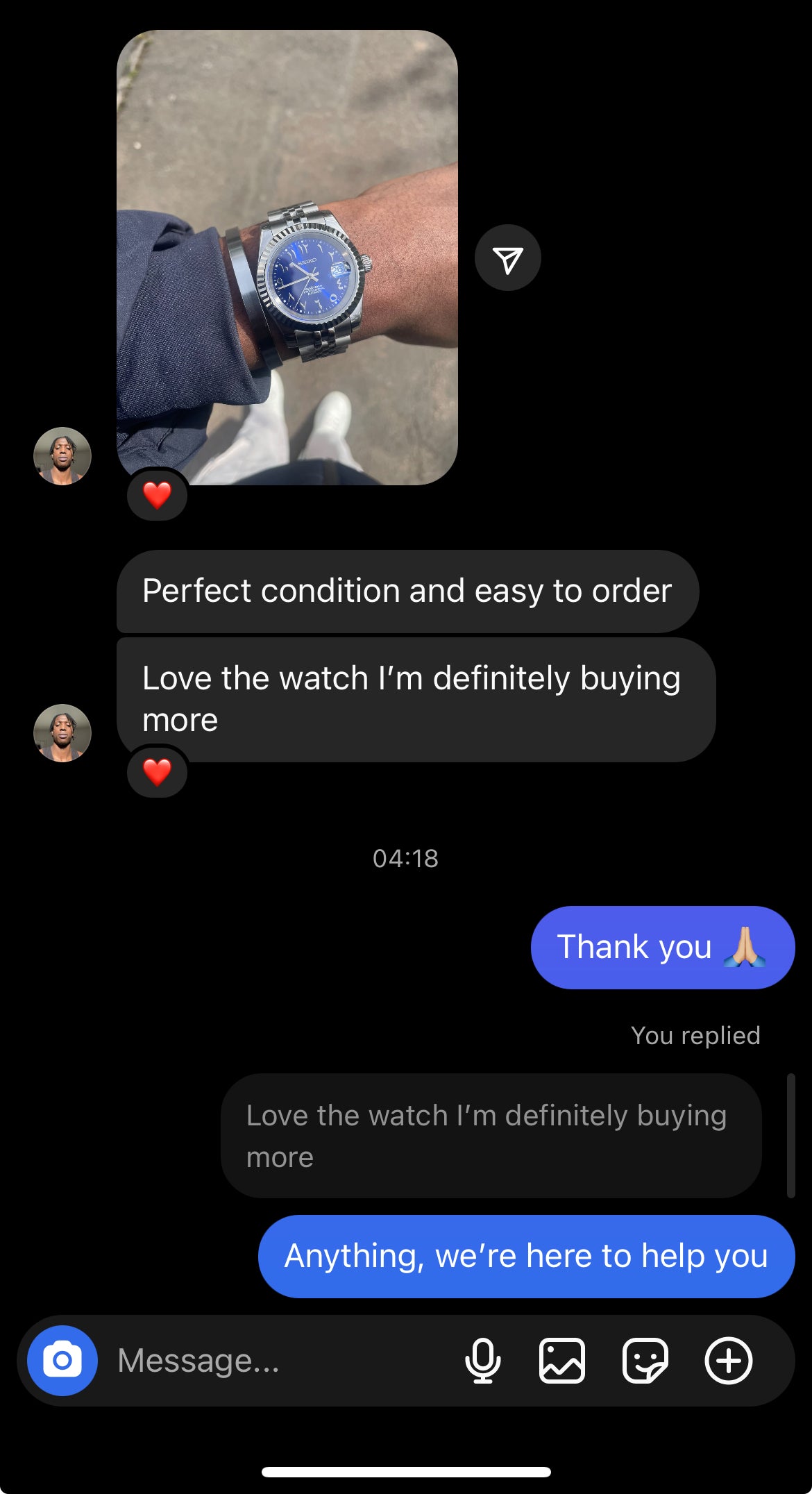View heart reaction on 'Love the watch' message
This screenshot has height=1494, width=812.
click(x=158, y=771)
